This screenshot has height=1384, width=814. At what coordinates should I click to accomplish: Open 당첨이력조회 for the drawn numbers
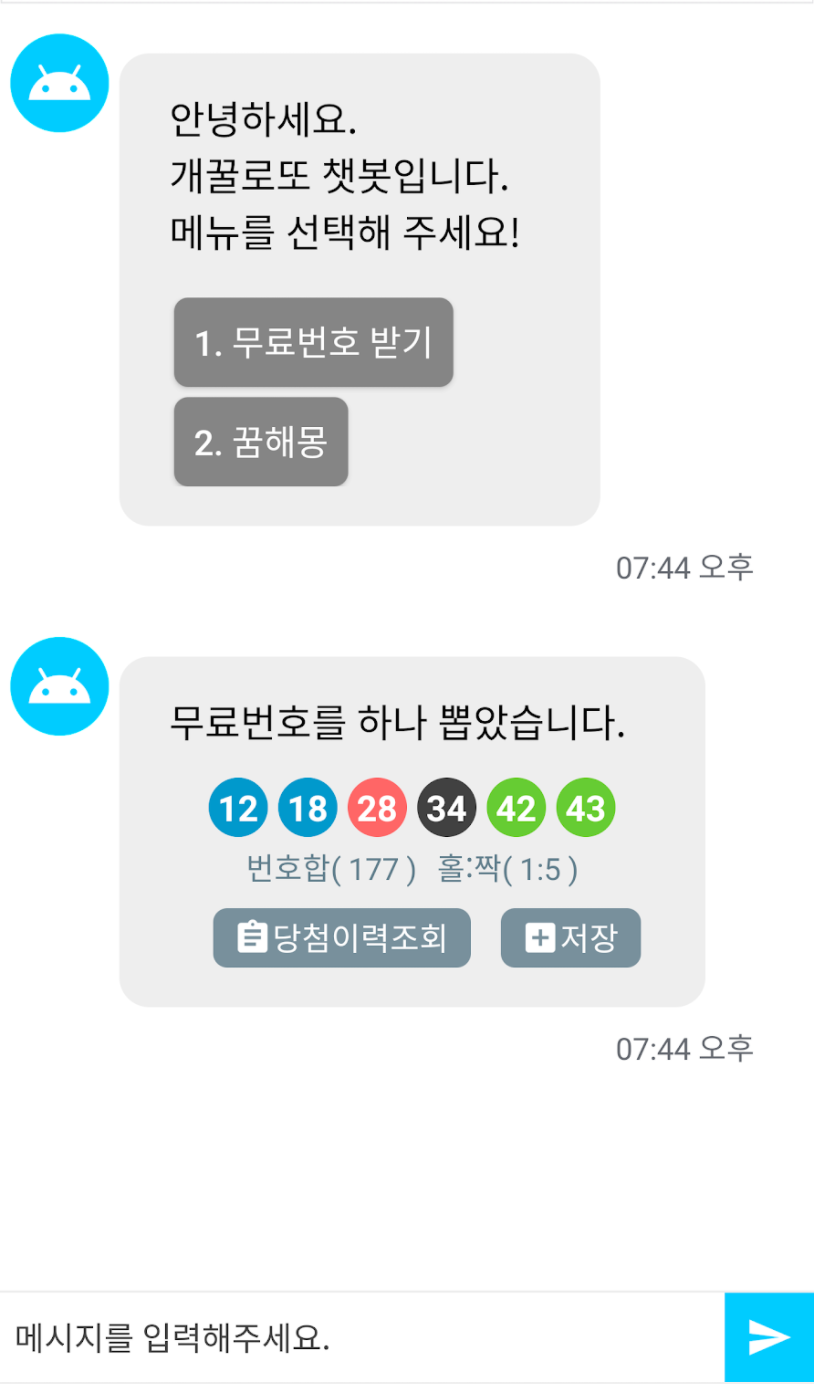click(341, 938)
